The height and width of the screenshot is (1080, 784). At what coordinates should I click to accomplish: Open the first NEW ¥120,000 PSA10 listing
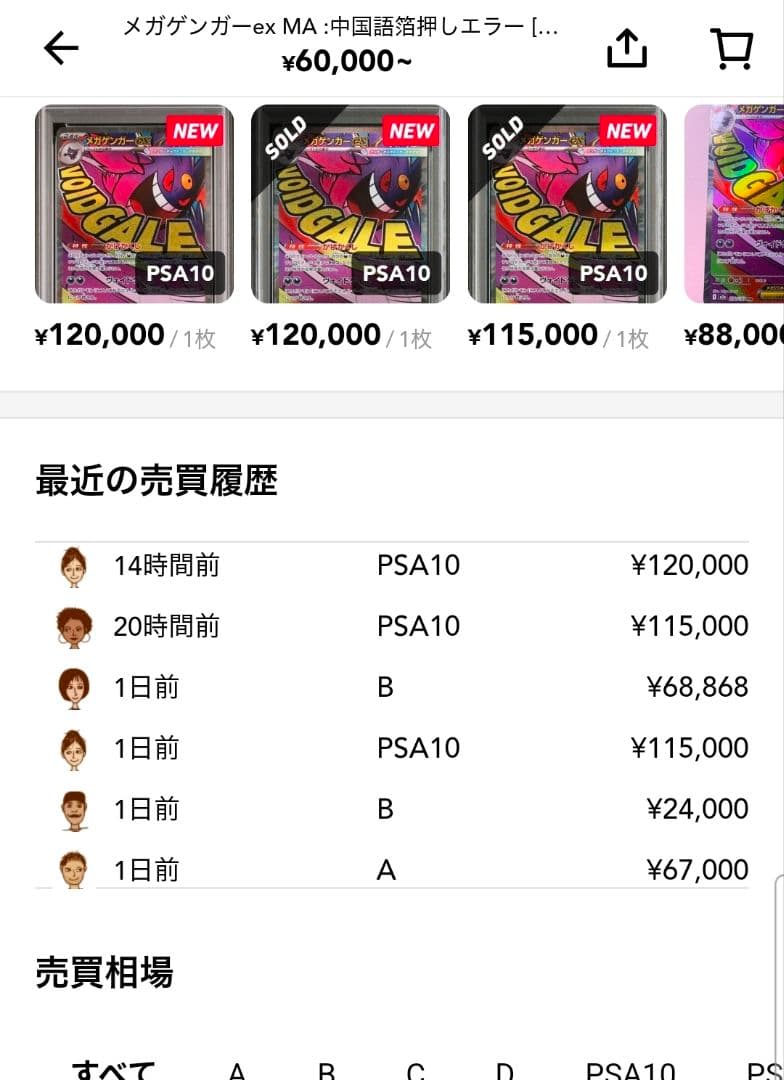click(134, 204)
